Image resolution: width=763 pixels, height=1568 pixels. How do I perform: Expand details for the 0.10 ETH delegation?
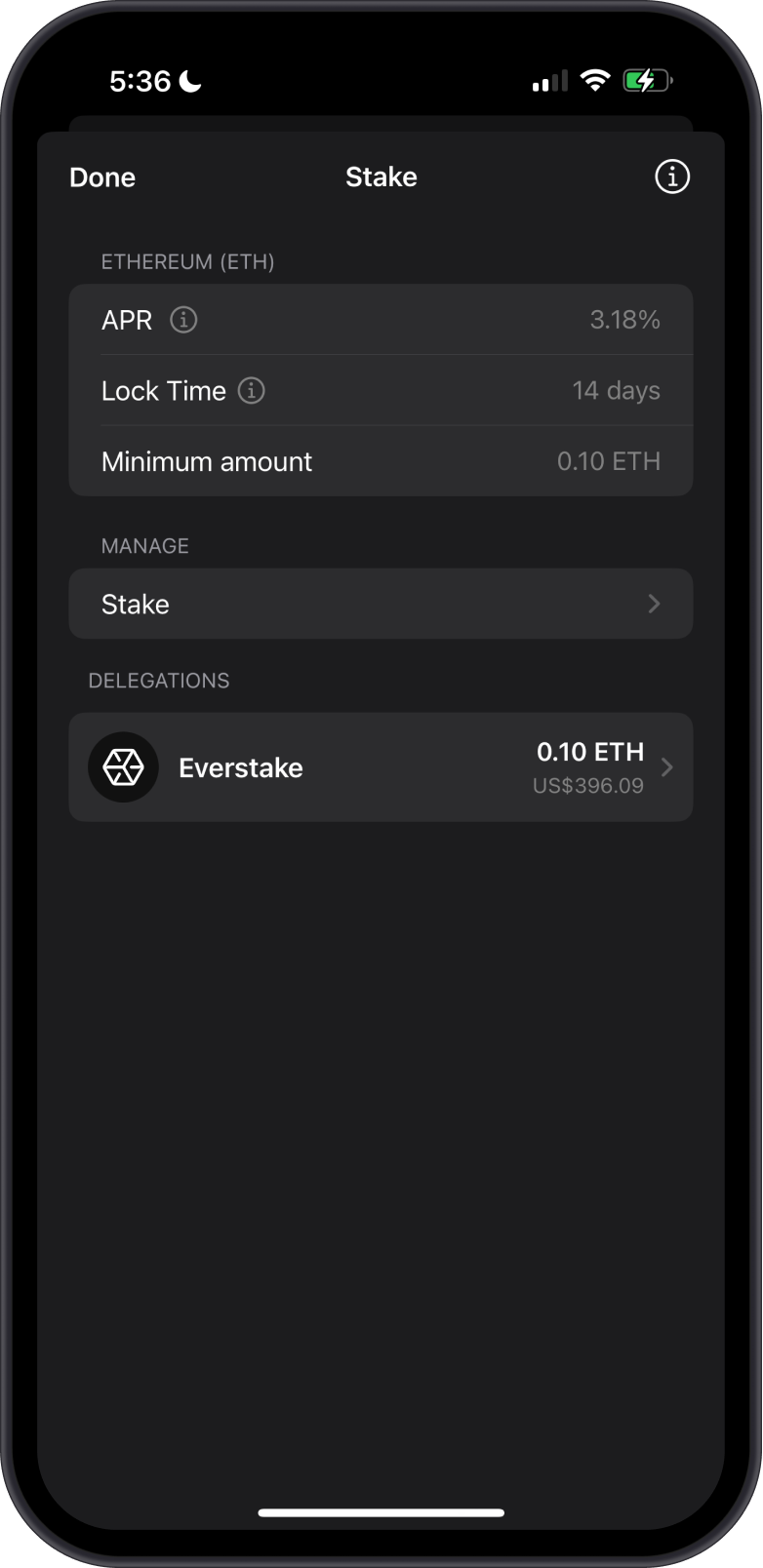point(590,752)
